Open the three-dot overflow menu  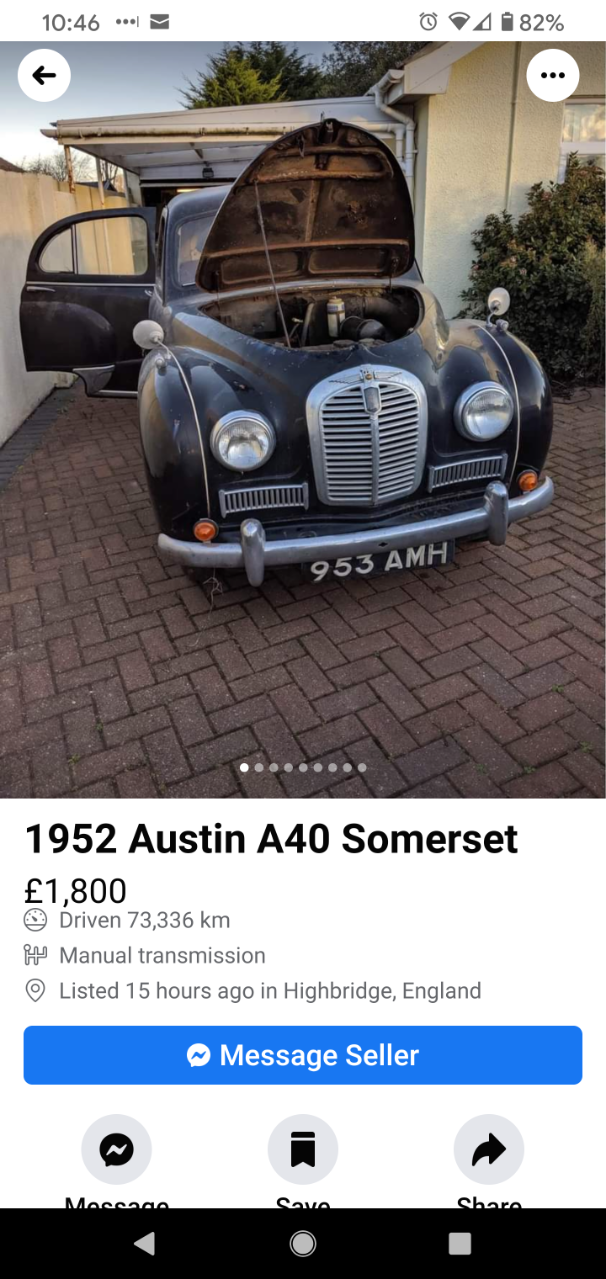click(x=553, y=75)
